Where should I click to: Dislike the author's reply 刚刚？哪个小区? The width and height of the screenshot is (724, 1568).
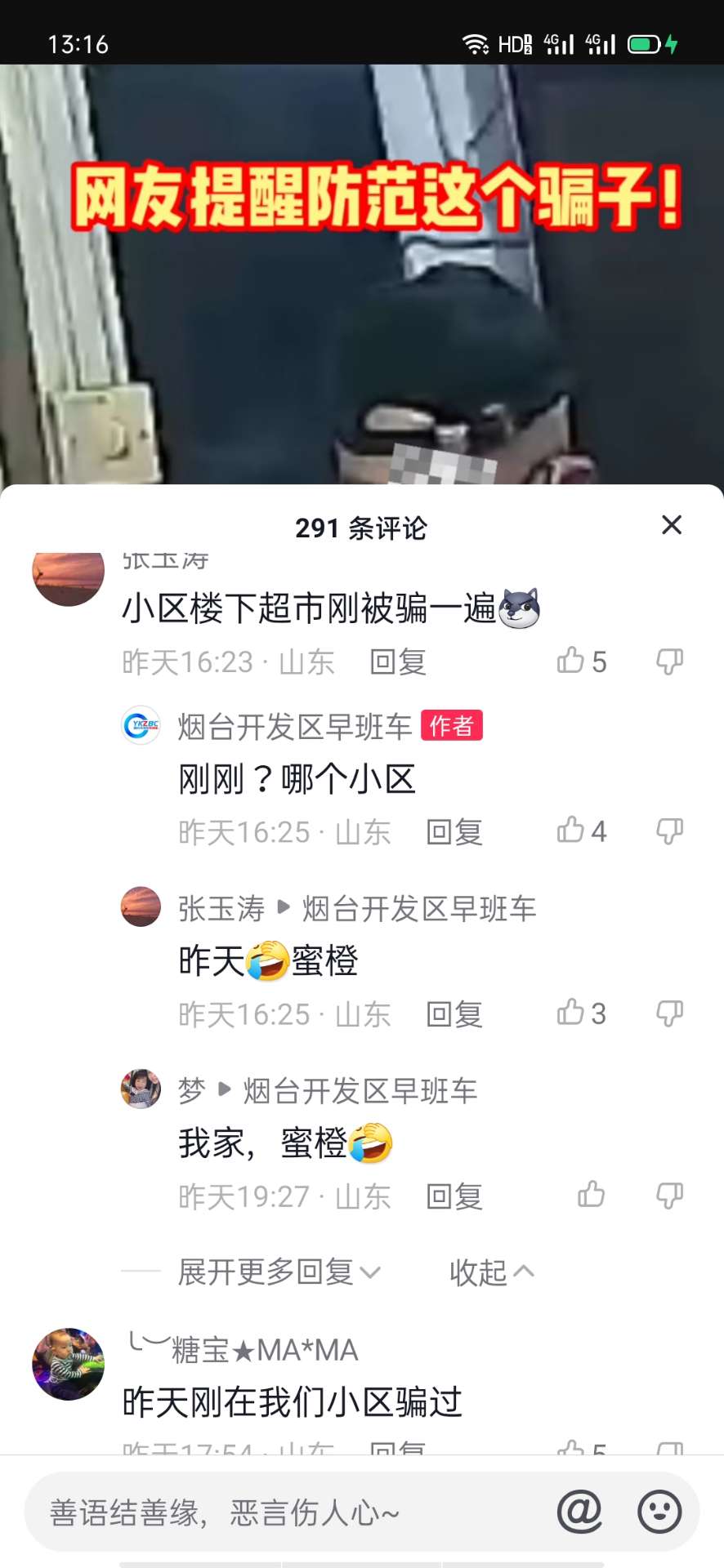669,831
